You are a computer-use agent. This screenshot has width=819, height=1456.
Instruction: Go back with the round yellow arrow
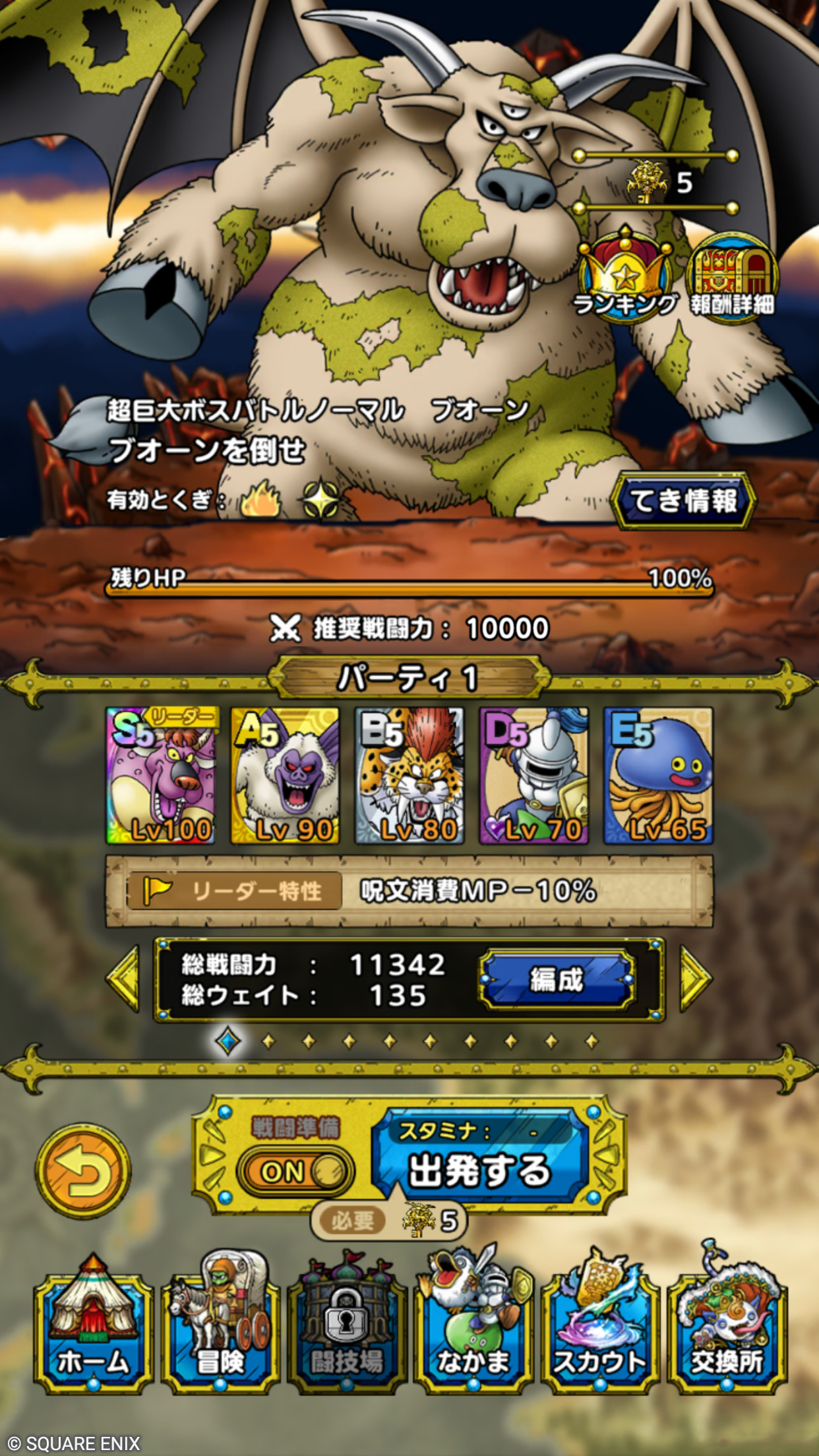(83, 1171)
